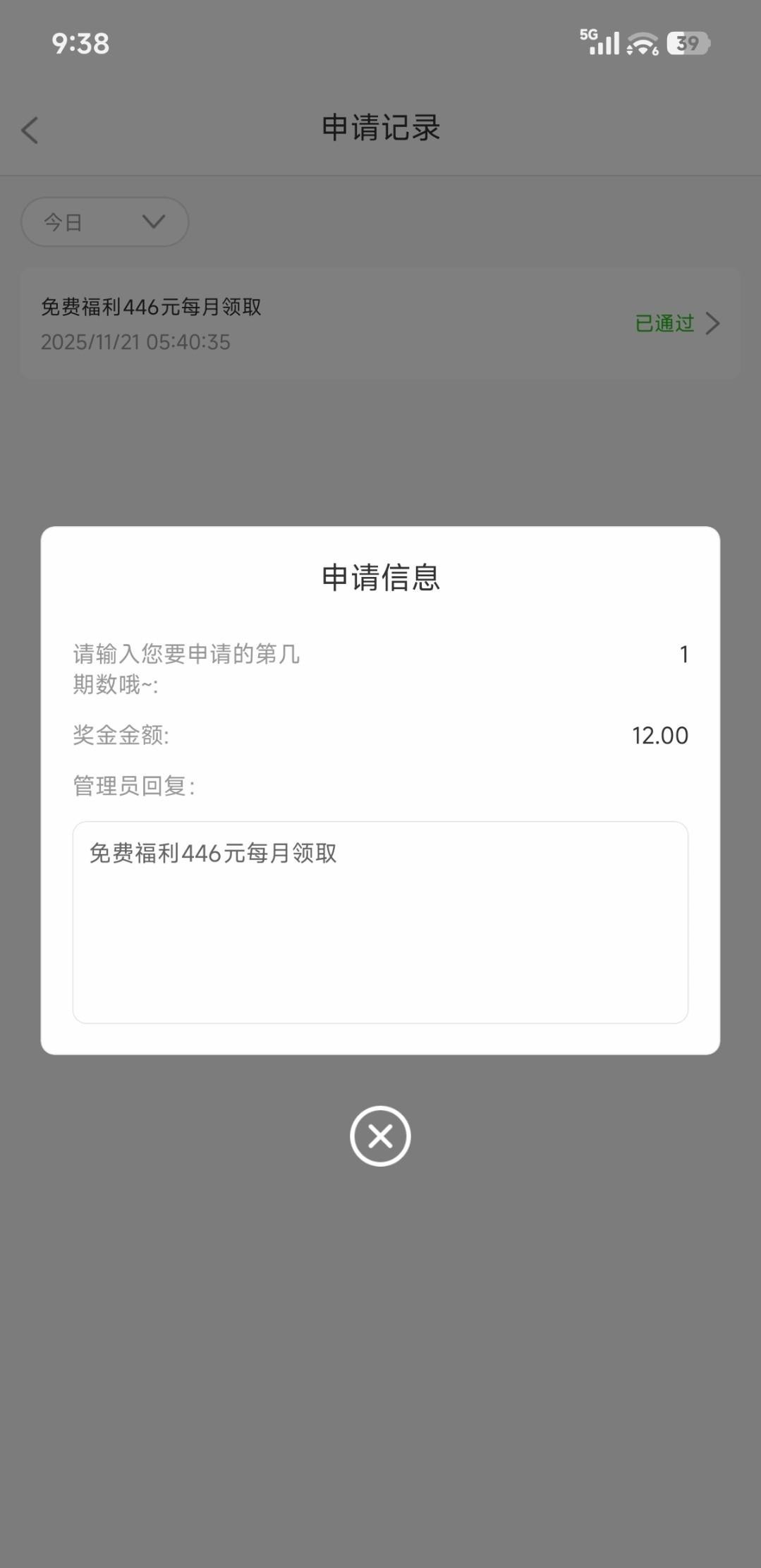The height and width of the screenshot is (1568, 761).
Task: Expand the 今日 date filter dropdown
Action: tap(105, 222)
